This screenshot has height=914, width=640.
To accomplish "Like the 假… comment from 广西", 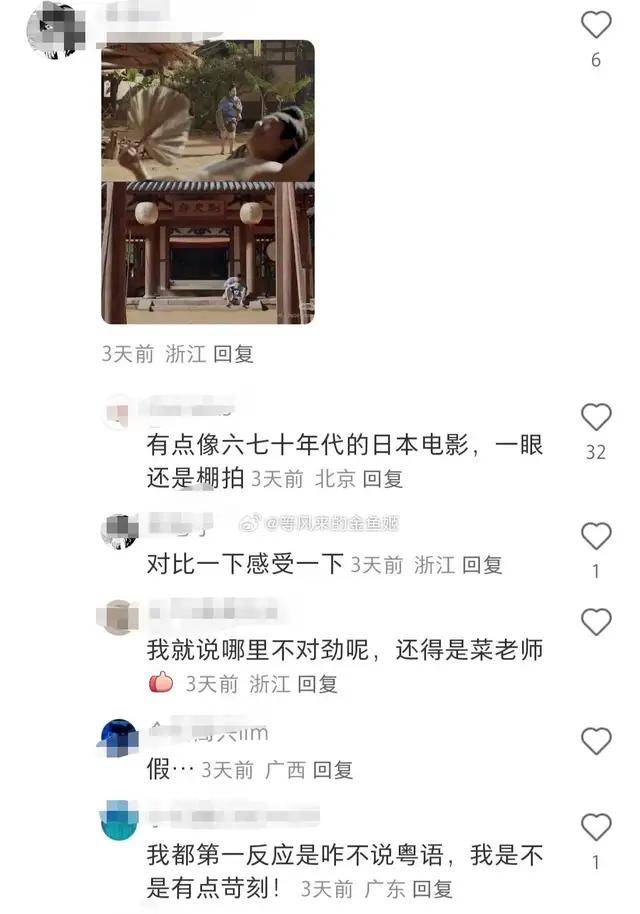I will tap(596, 741).
